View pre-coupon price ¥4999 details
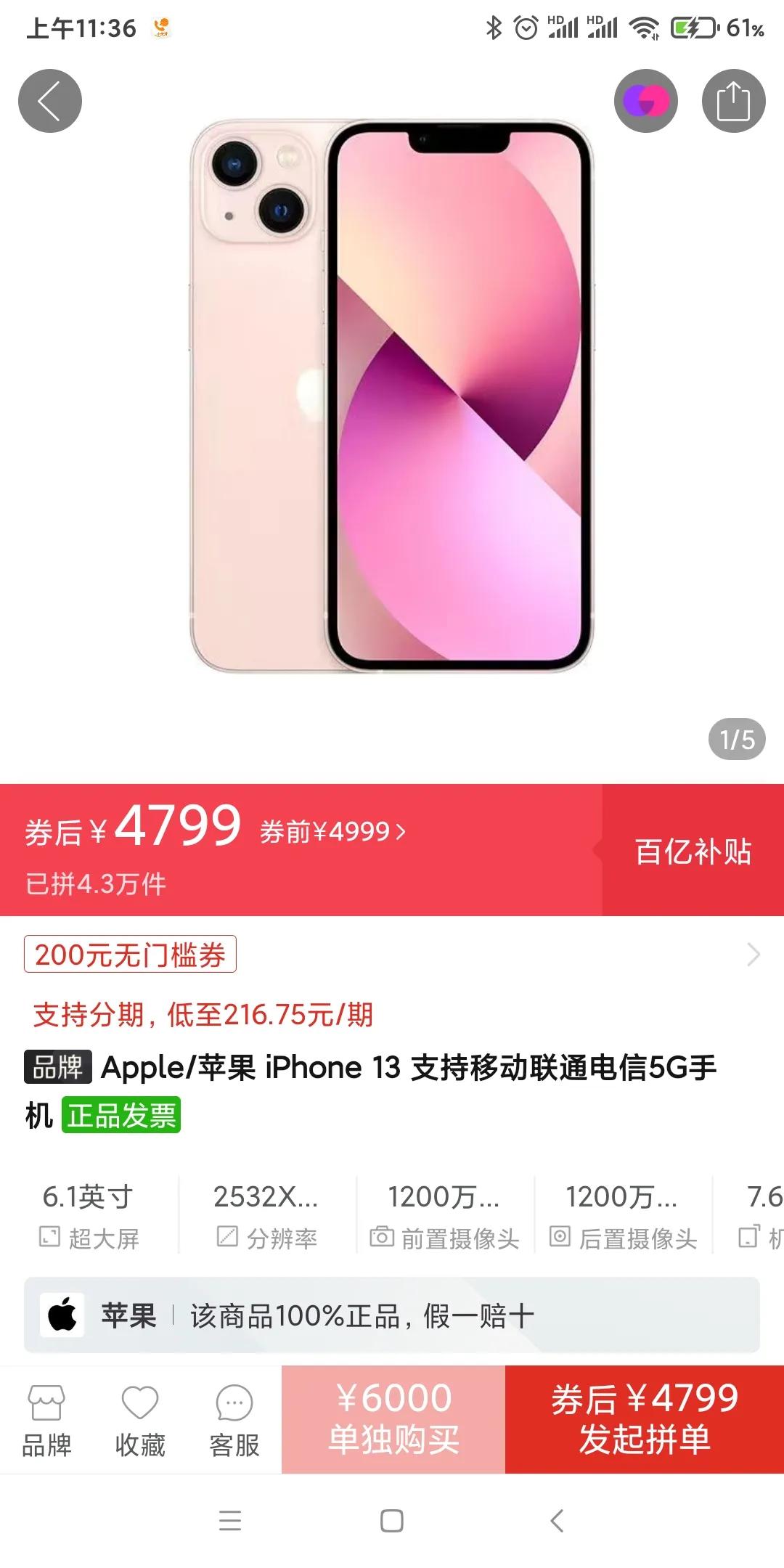The height and width of the screenshot is (1568, 784). point(332,831)
